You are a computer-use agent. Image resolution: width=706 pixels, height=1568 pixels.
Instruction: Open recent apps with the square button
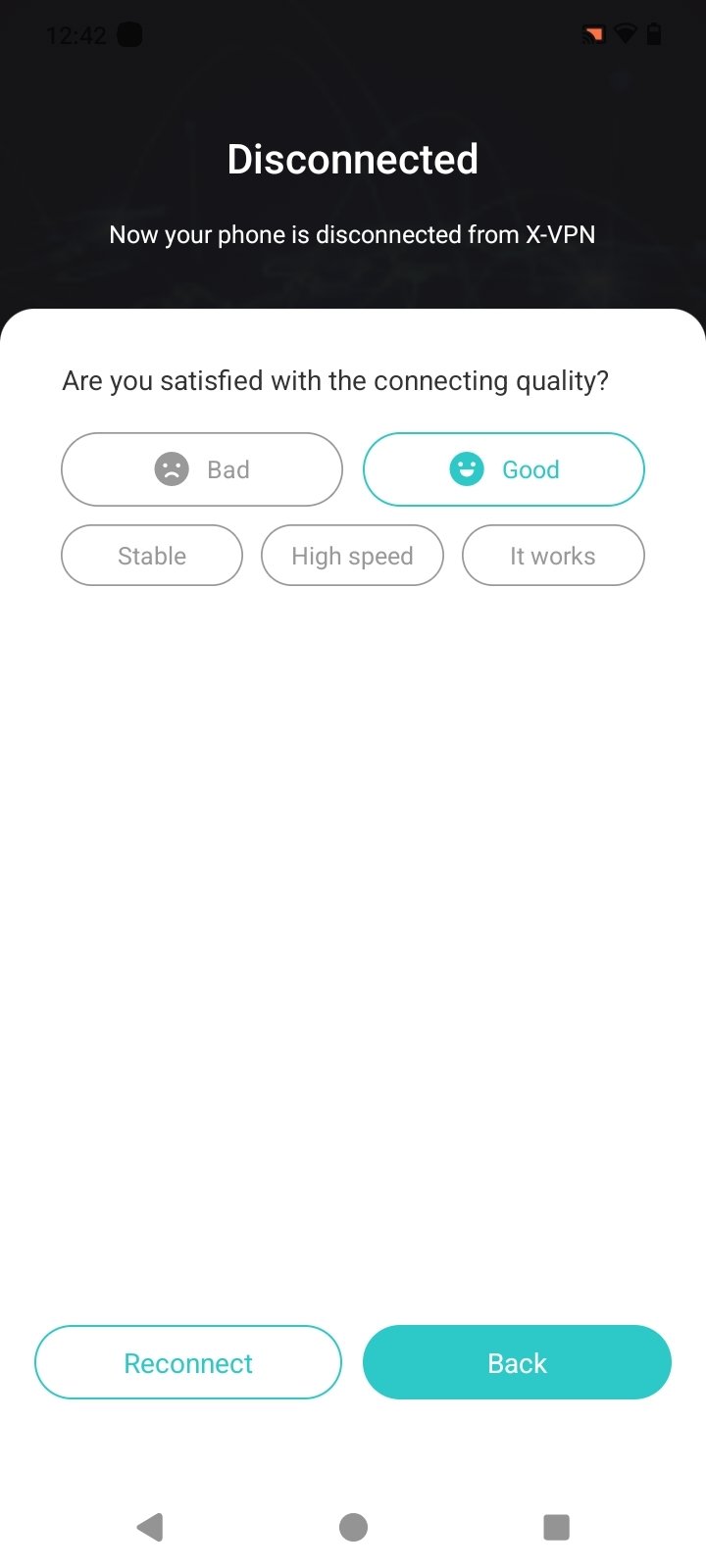(556, 1526)
